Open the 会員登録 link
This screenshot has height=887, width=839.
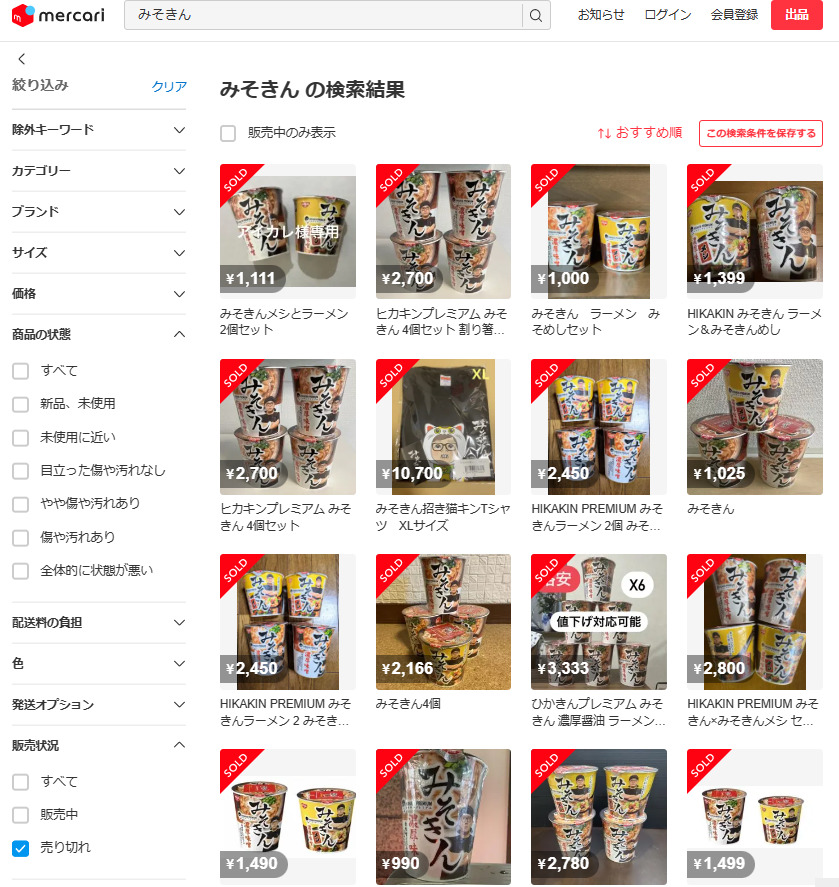pyautogui.click(x=734, y=15)
